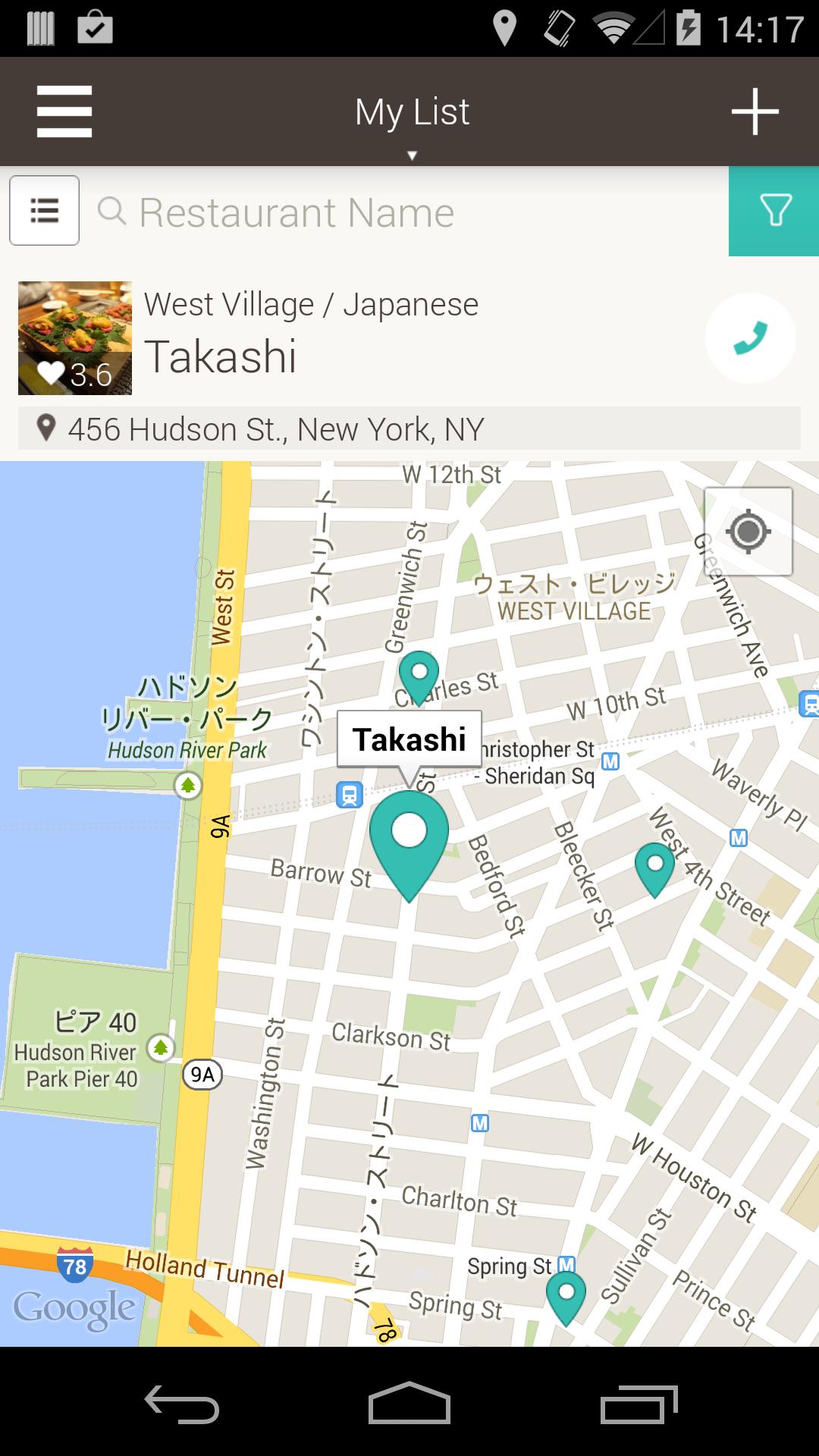Select the West Village / Japanese category label

coord(311,303)
